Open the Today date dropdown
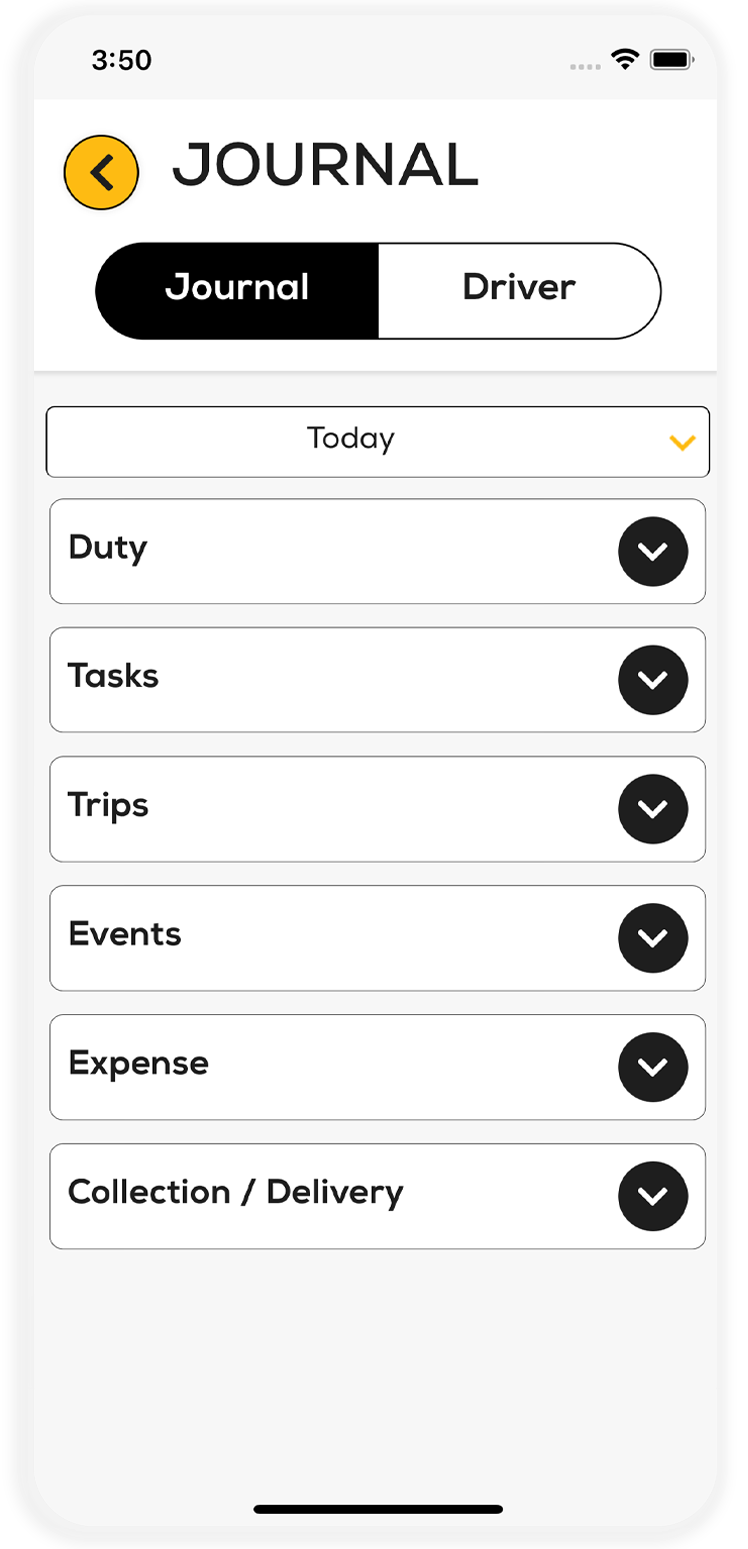The width and height of the screenshot is (748, 1549). [377, 441]
